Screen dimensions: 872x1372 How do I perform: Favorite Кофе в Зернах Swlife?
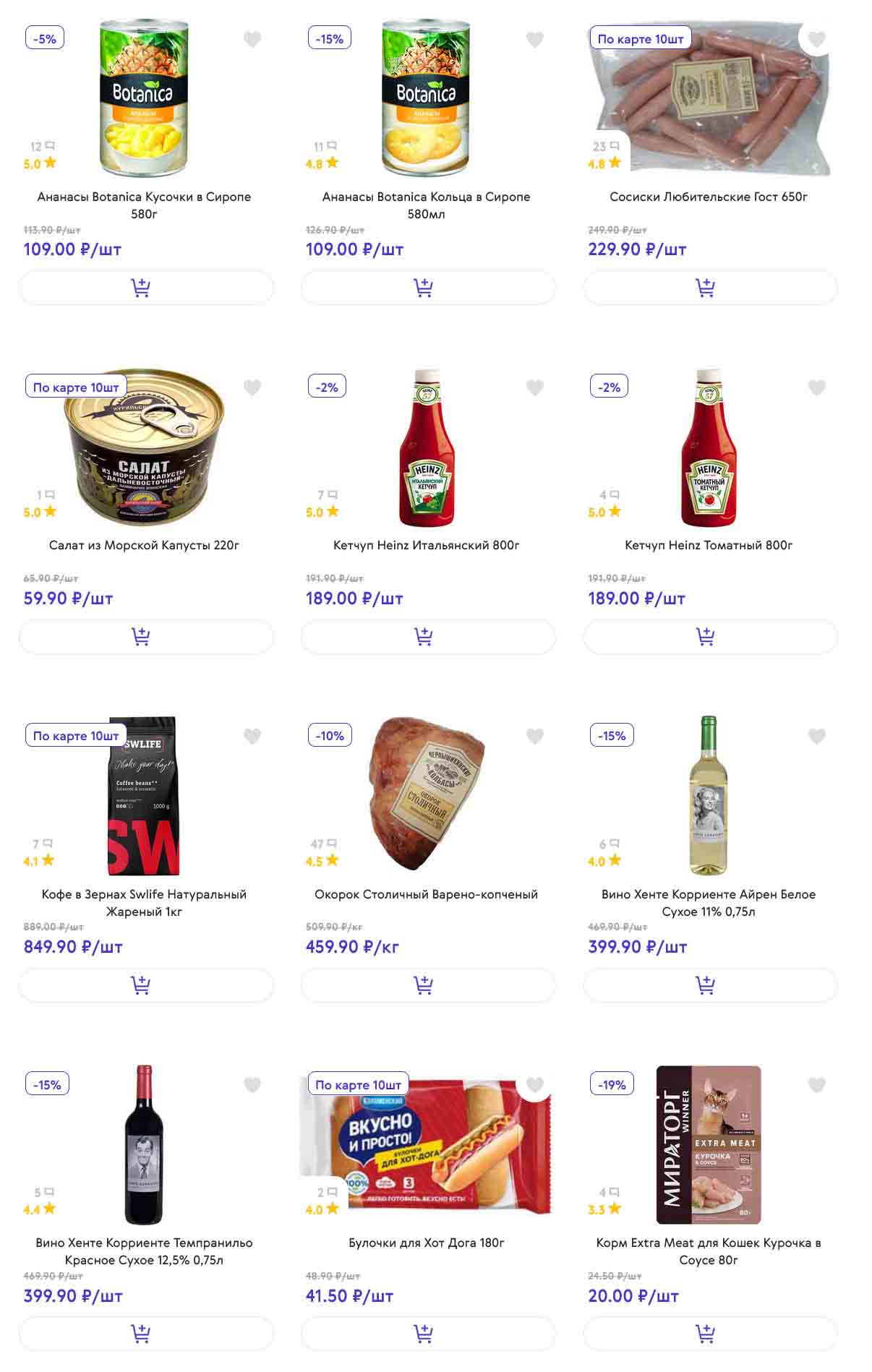click(252, 737)
